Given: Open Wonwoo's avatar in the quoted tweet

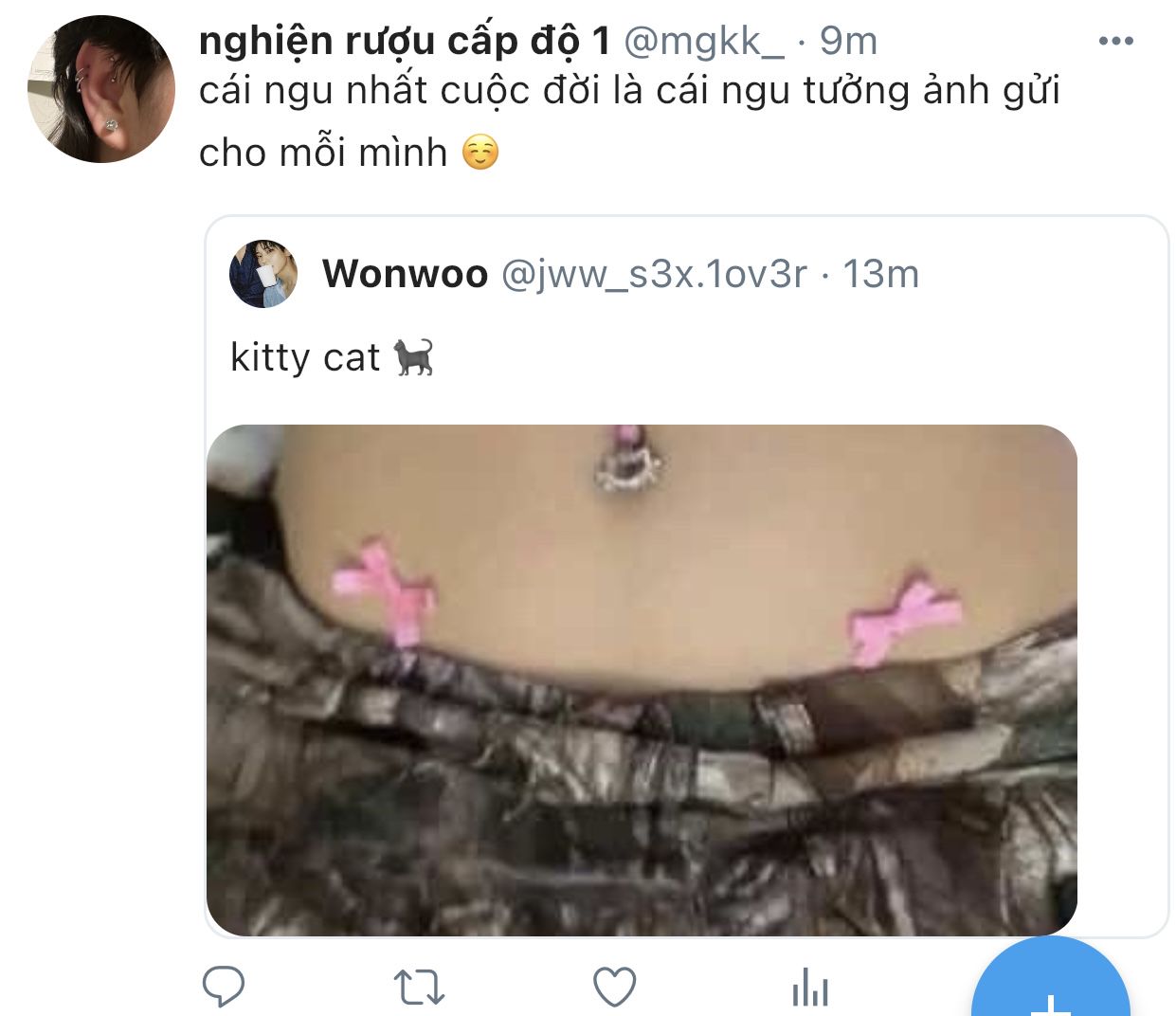Looking at the screenshot, I should (263, 274).
